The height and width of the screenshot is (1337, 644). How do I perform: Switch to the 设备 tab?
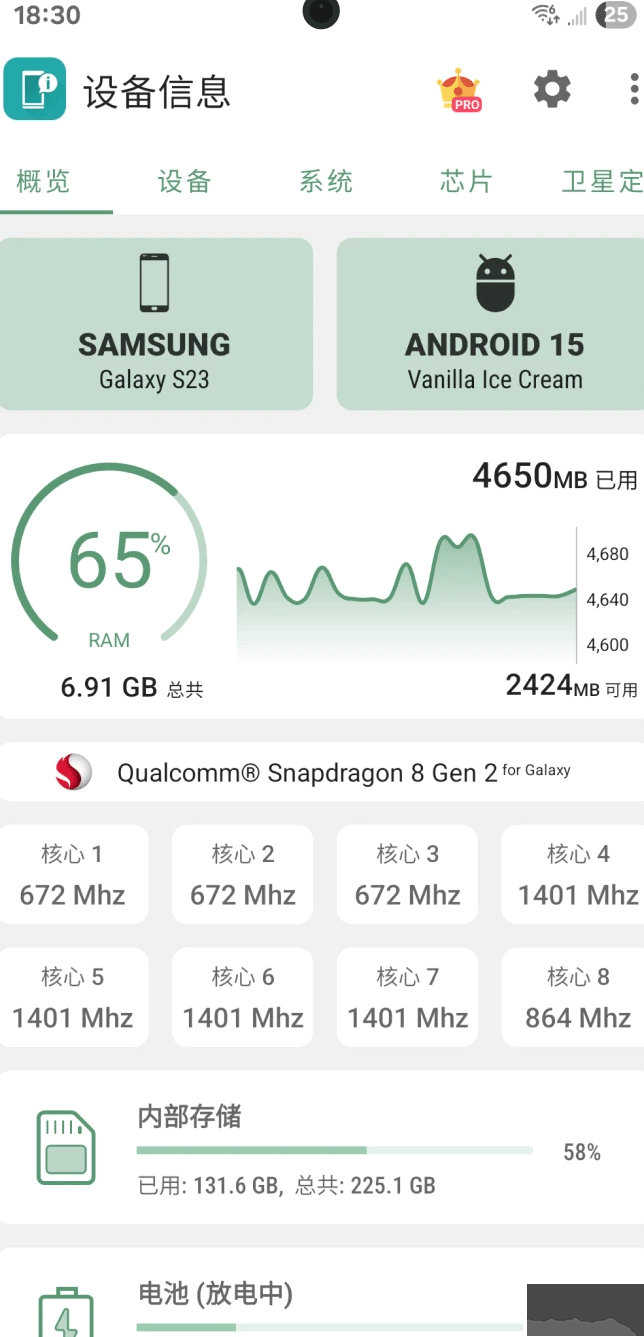[x=185, y=182]
